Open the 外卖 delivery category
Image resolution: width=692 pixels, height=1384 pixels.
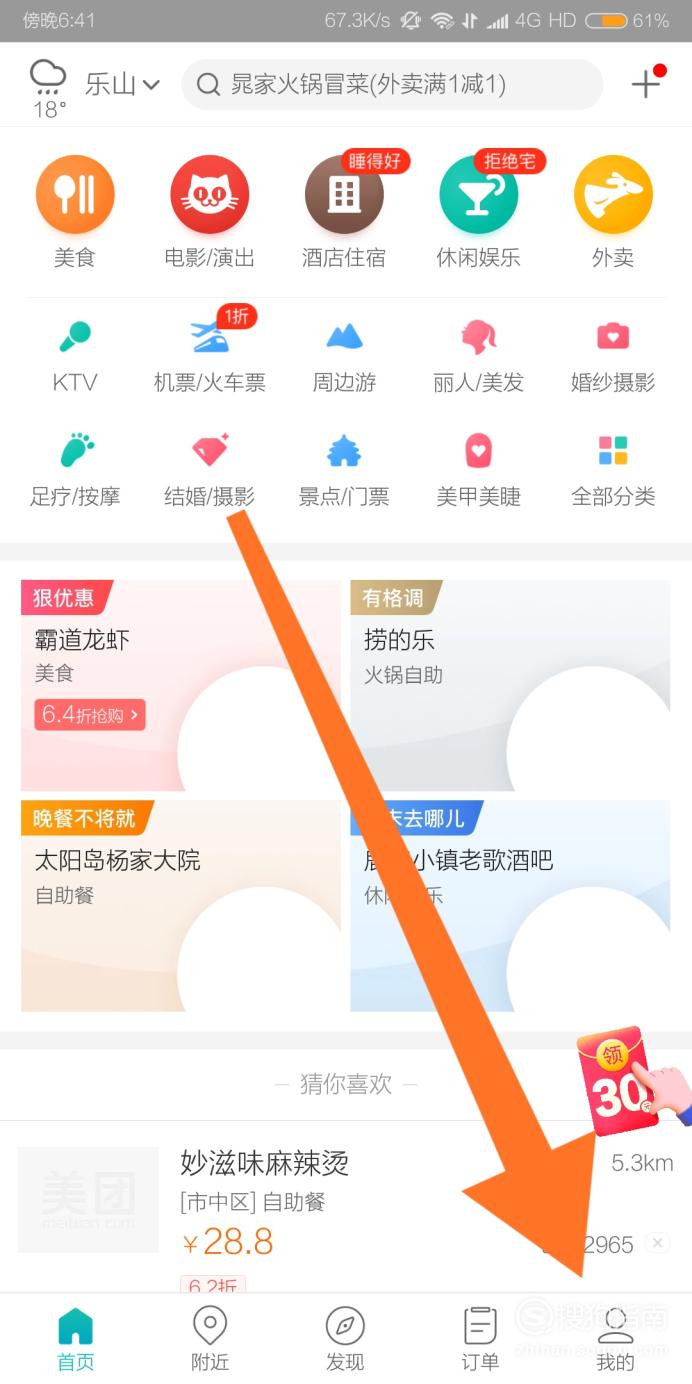tap(613, 212)
